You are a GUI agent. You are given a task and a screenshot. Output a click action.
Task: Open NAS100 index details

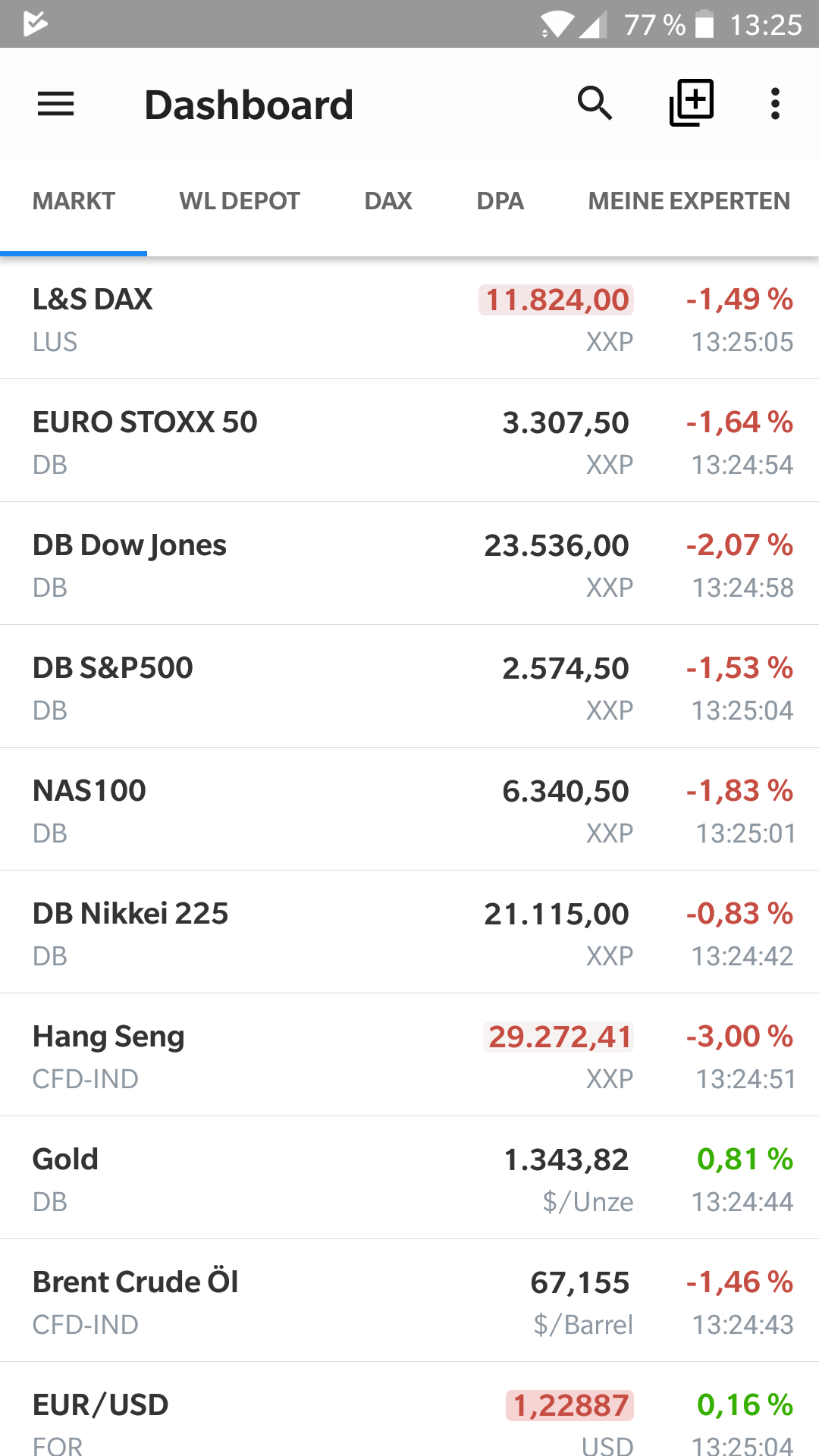(x=409, y=809)
